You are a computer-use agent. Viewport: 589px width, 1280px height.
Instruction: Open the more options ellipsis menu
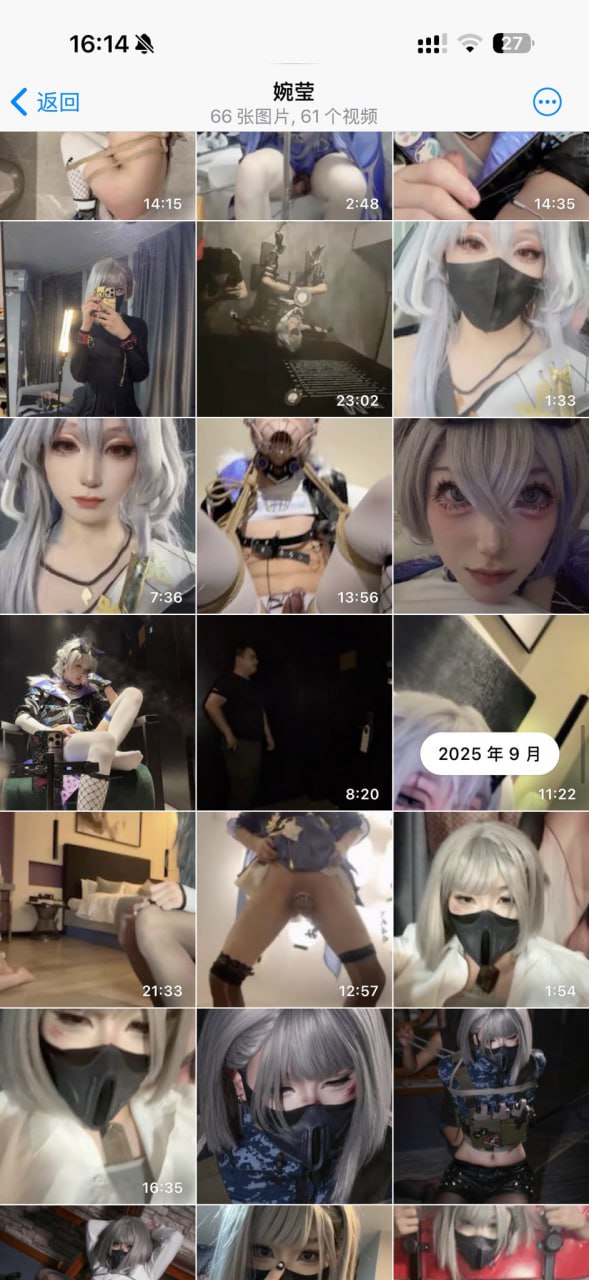[x=547, y=102]
